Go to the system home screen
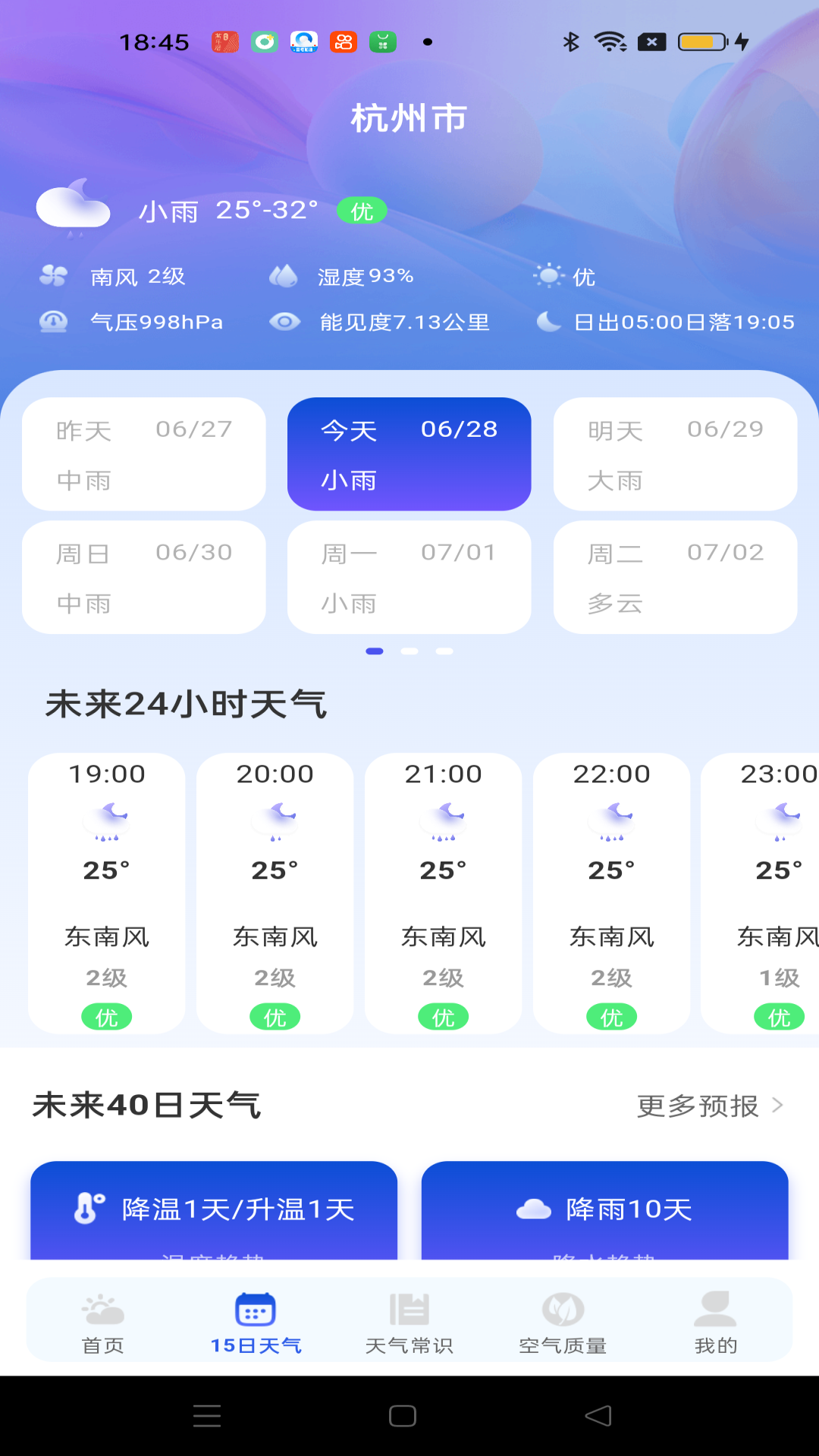Screen dimensions: 819x1456 coord(403,1416)
